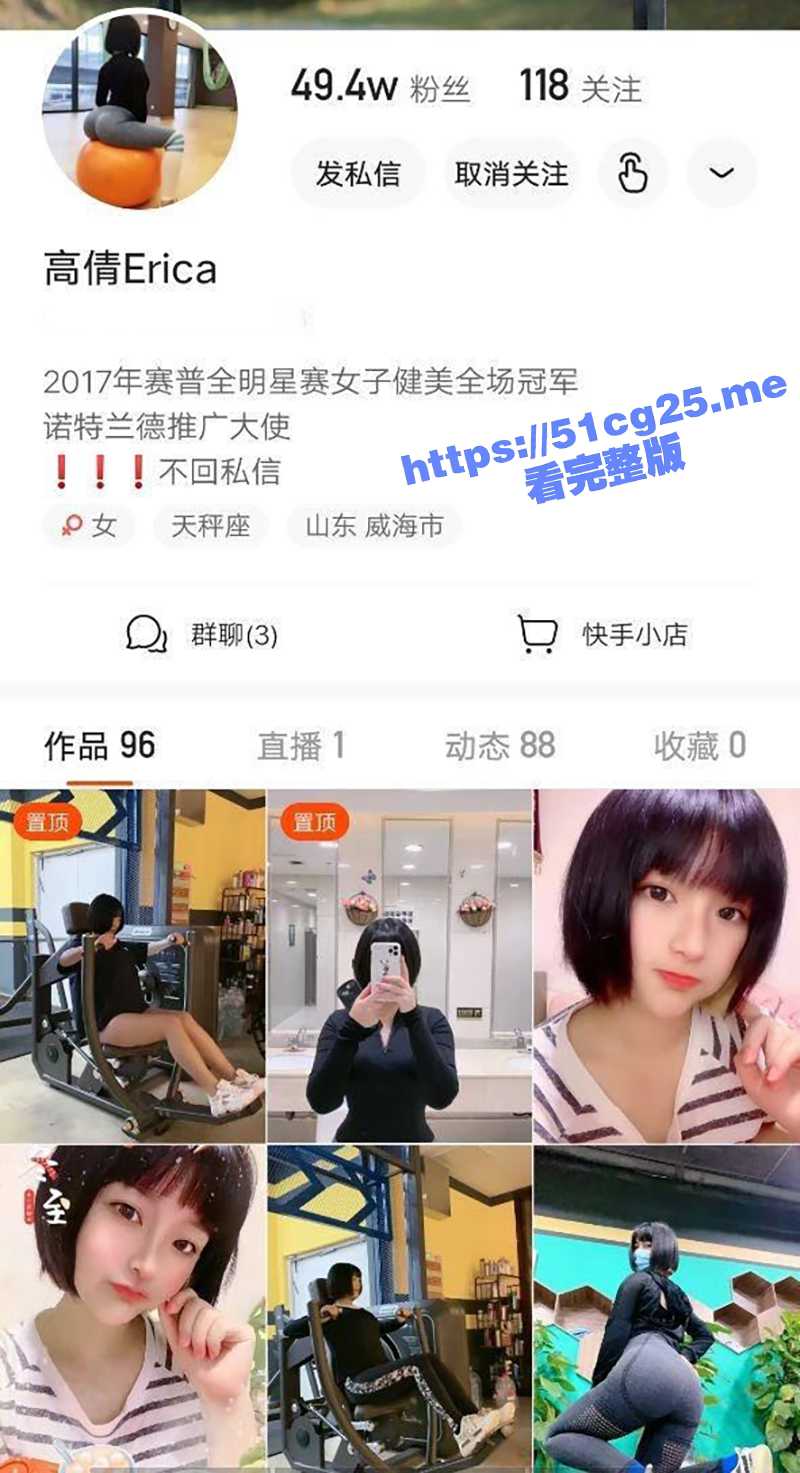Expand the down-chevron recommendations button
The image size is (800, 1473).
(x=721, y=174)
